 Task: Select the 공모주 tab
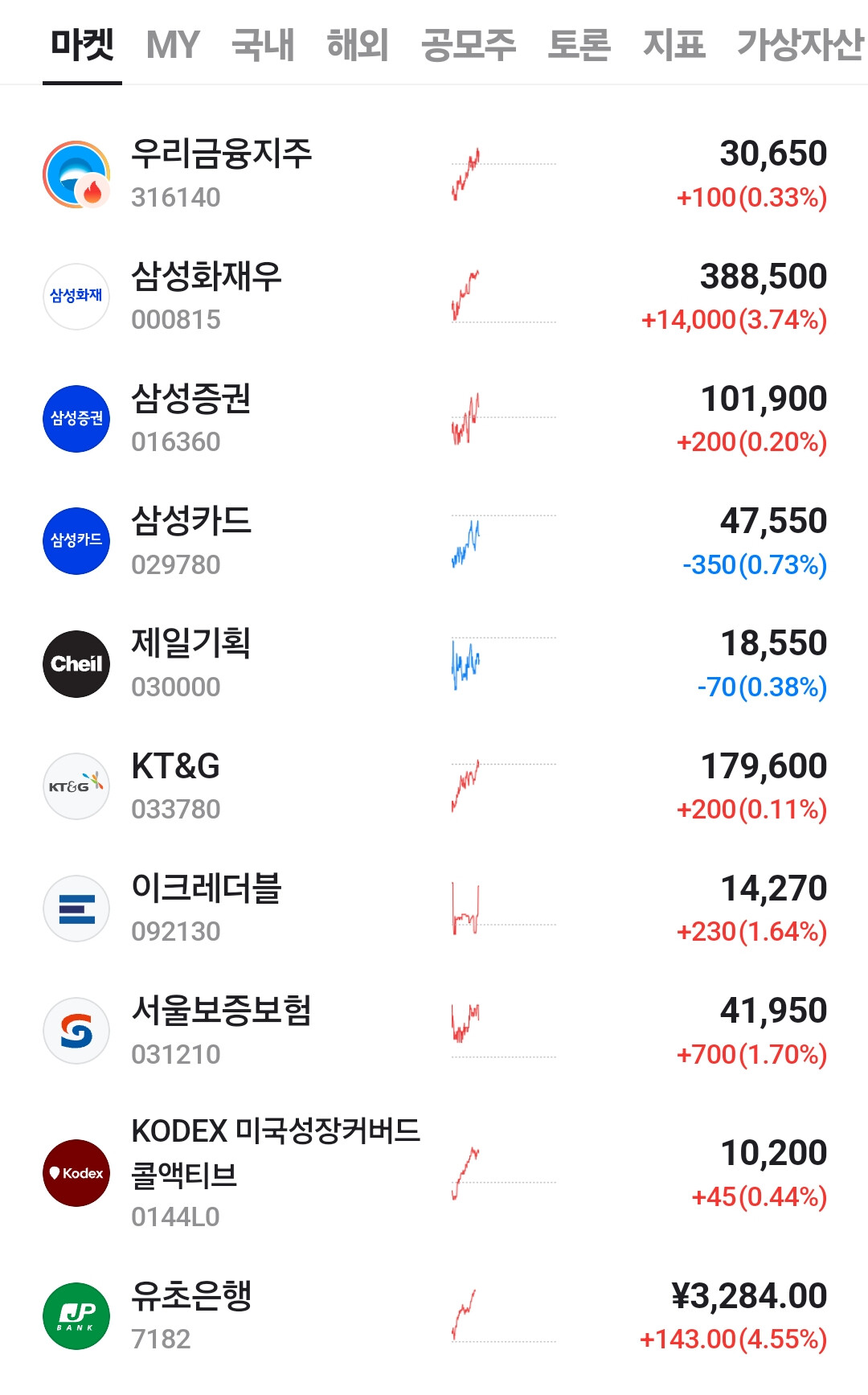pos(469,44)
